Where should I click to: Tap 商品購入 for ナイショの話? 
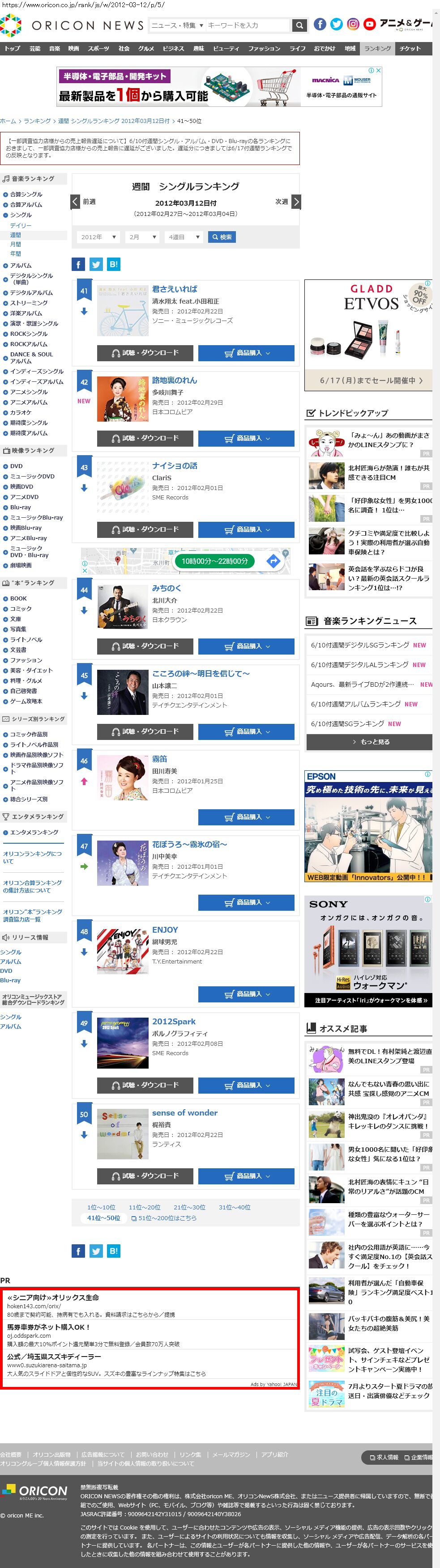click(x=246, y=529)
